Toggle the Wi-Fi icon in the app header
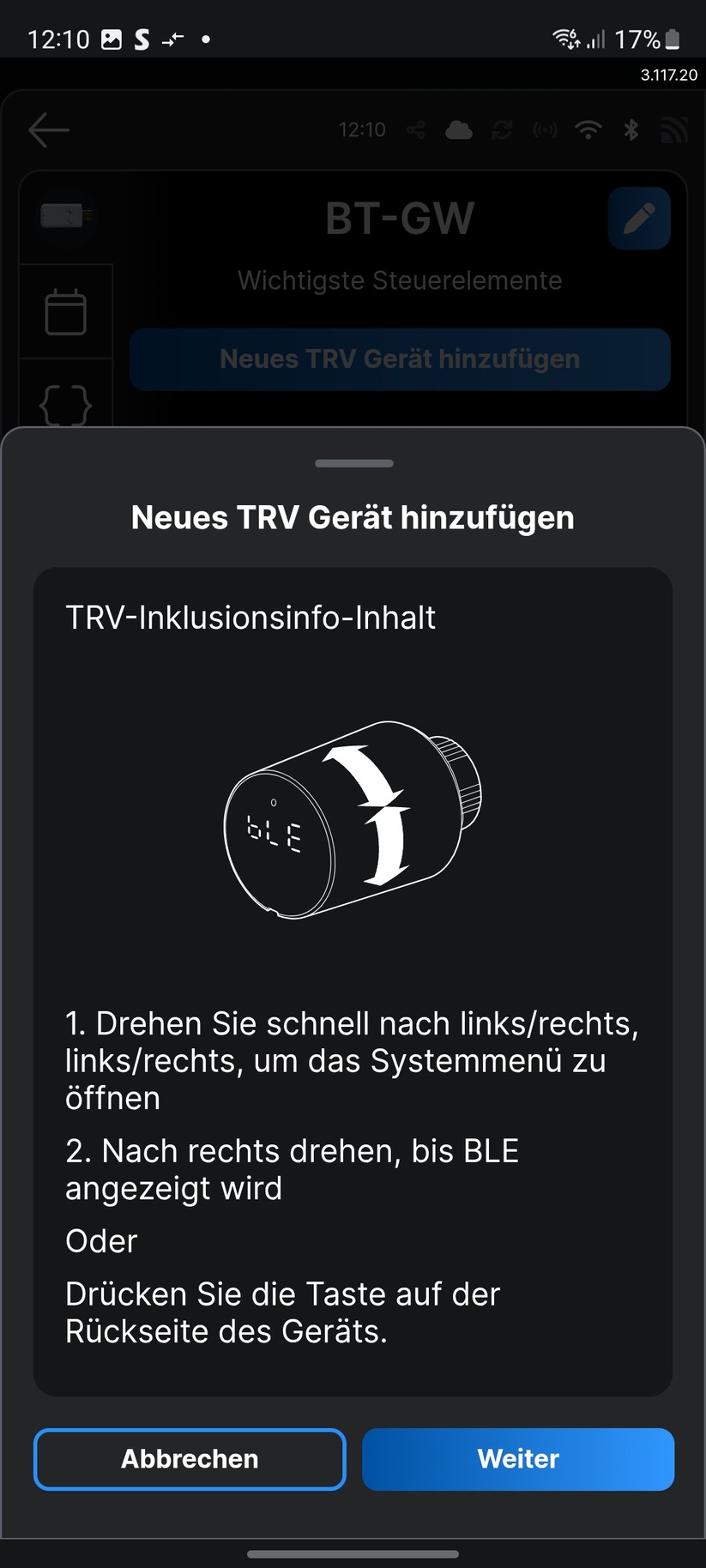Viewport: 706px width, 1568px height. pyautogui.click(x=588, y=130)
